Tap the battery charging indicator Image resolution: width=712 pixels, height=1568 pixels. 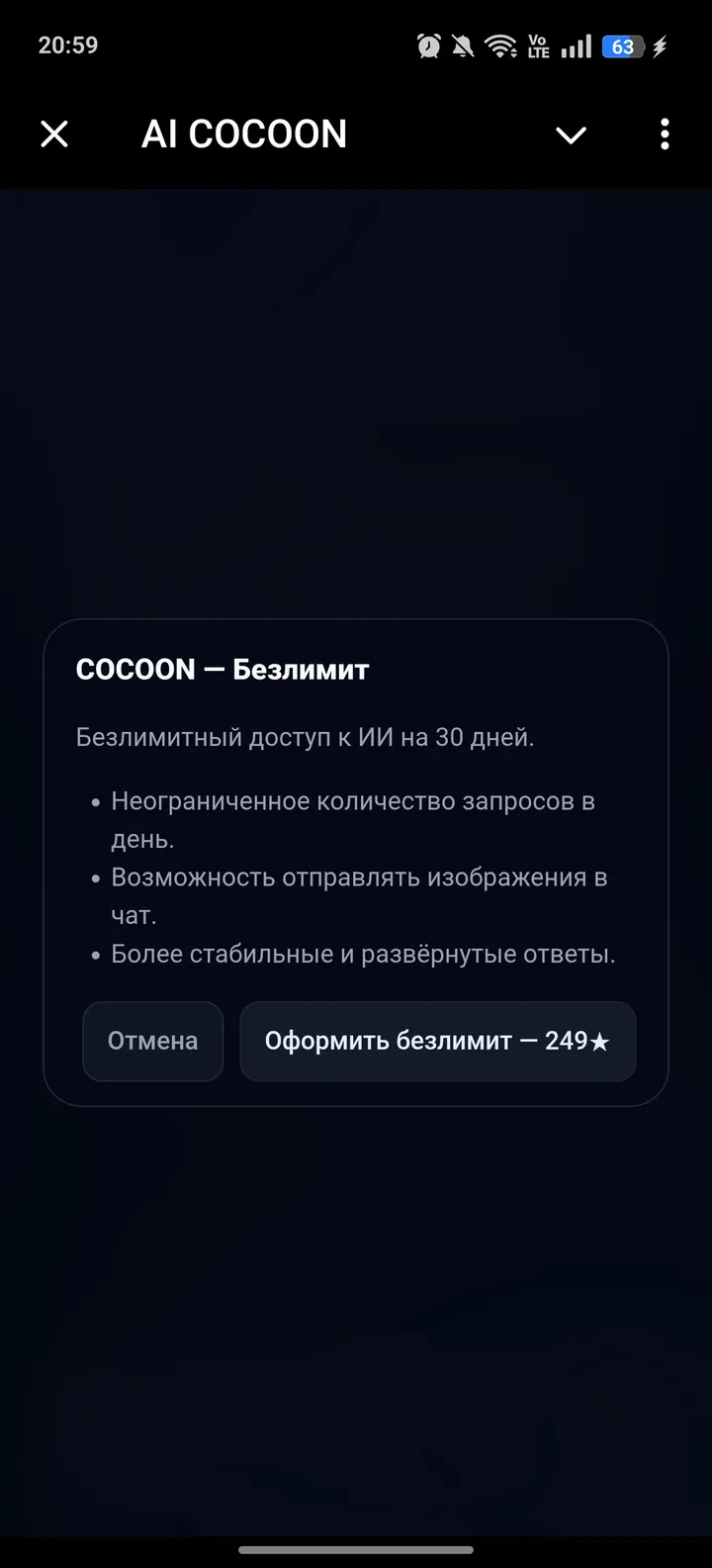pyautogui.click(x=661, y=45)
